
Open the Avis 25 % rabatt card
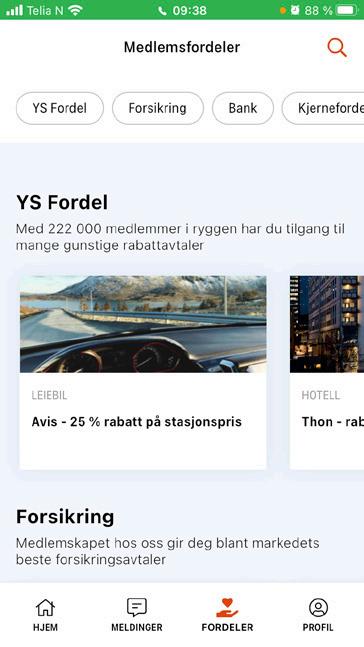point(143,372)
